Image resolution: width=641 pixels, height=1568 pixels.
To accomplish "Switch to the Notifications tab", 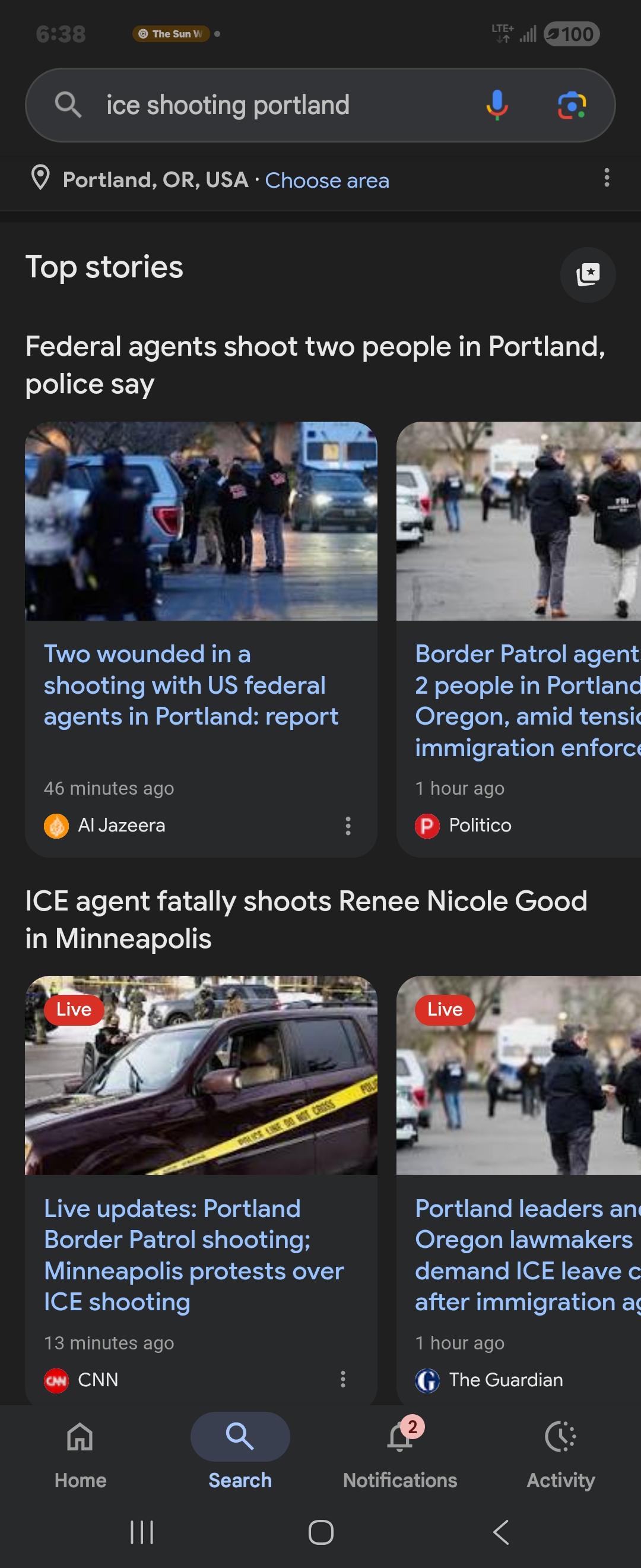I will point(400,1455).
